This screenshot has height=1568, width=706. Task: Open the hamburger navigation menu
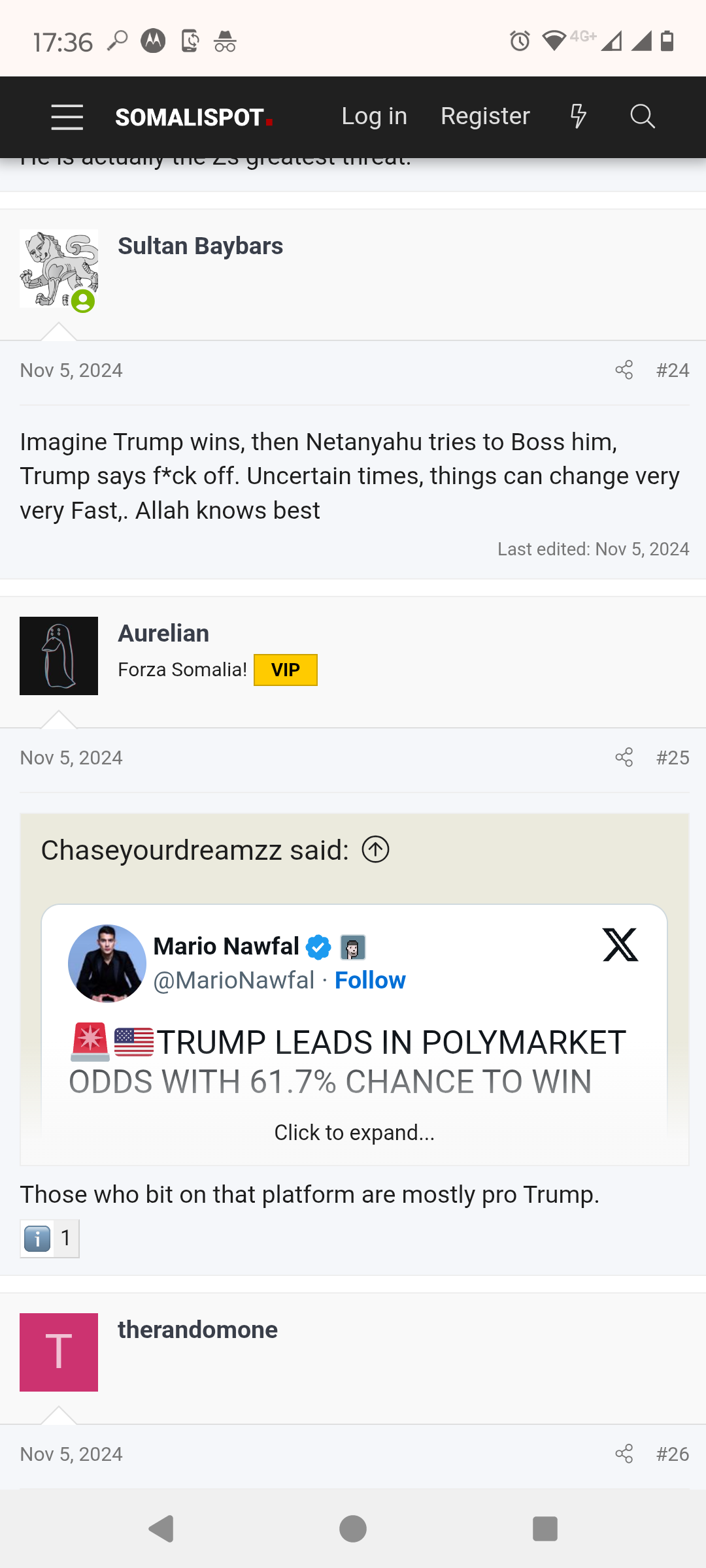pos(67,117)
